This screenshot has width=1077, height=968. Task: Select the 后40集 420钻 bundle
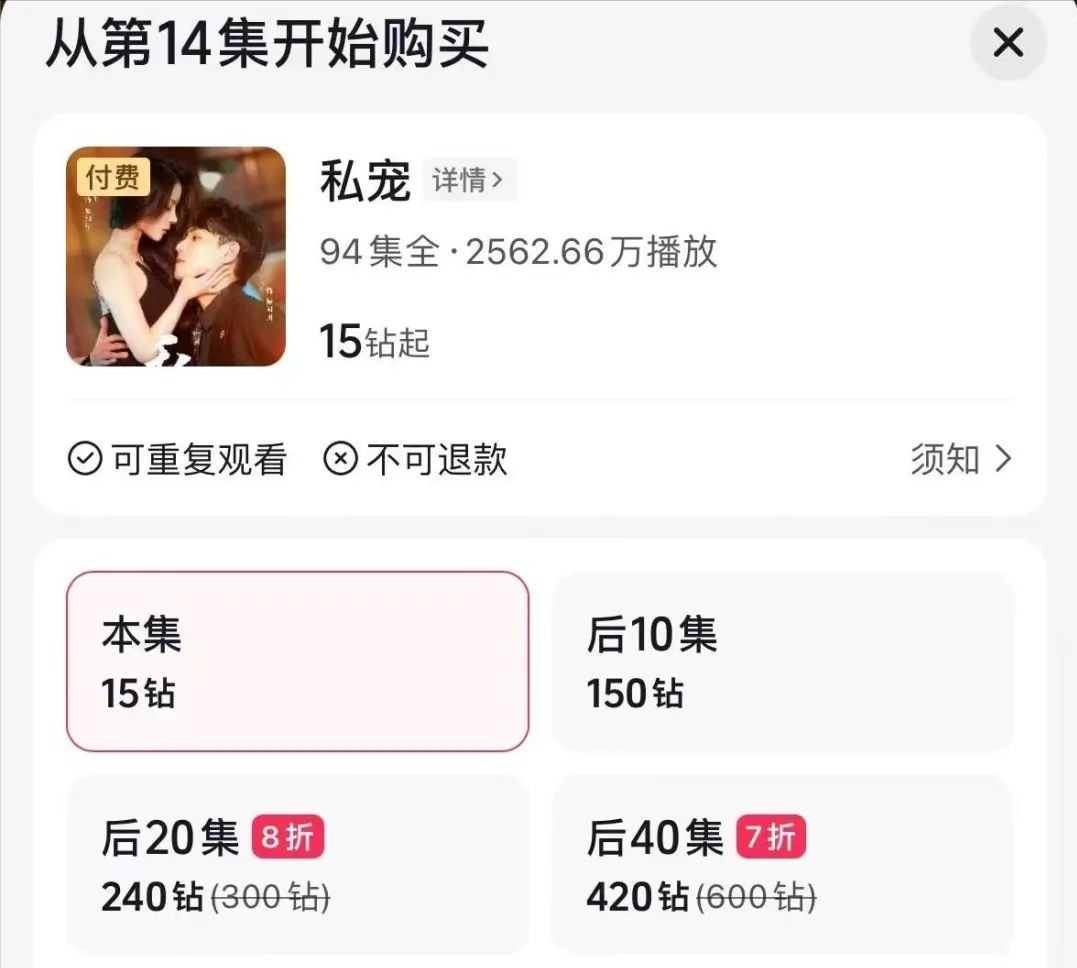click(783, 865)
